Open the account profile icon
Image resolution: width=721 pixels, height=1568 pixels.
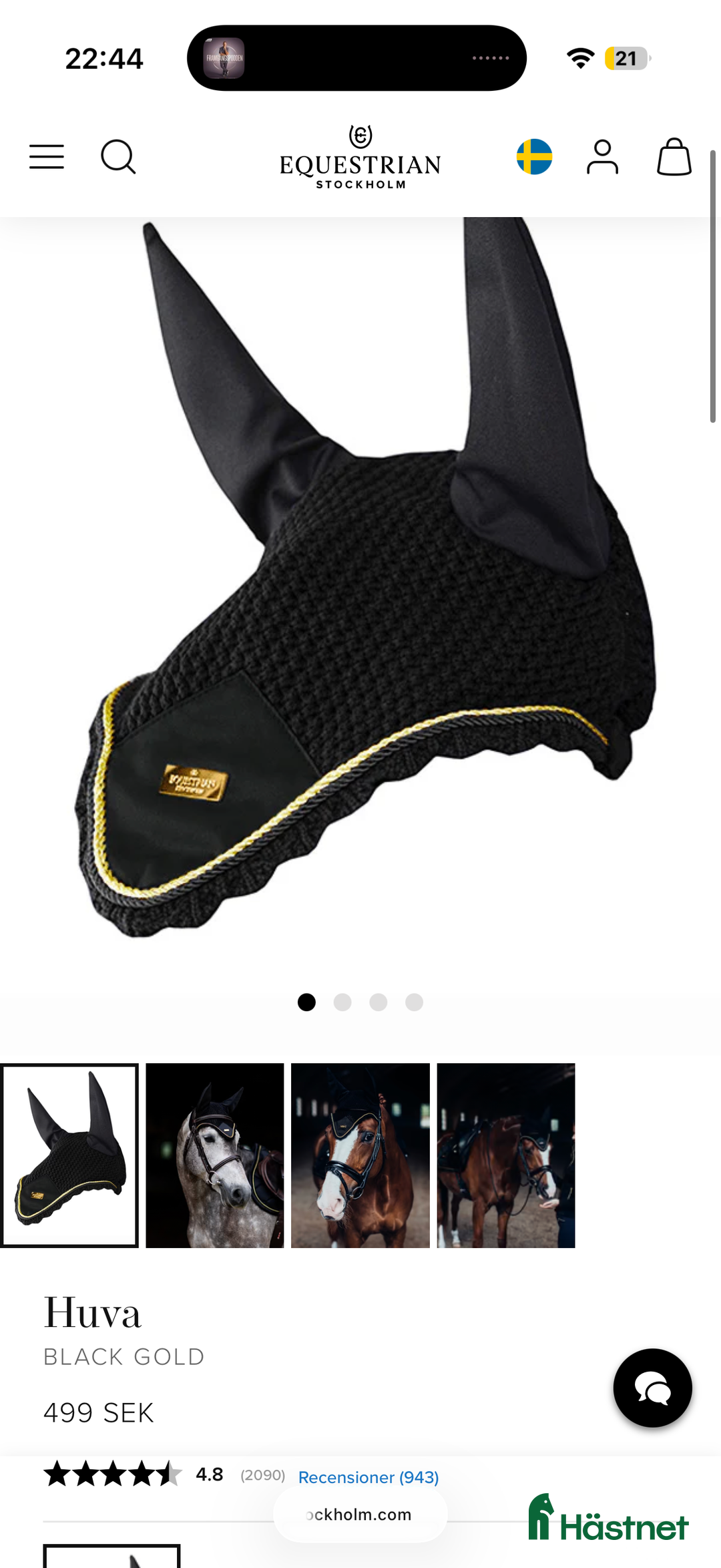click(x=602, y=157)
